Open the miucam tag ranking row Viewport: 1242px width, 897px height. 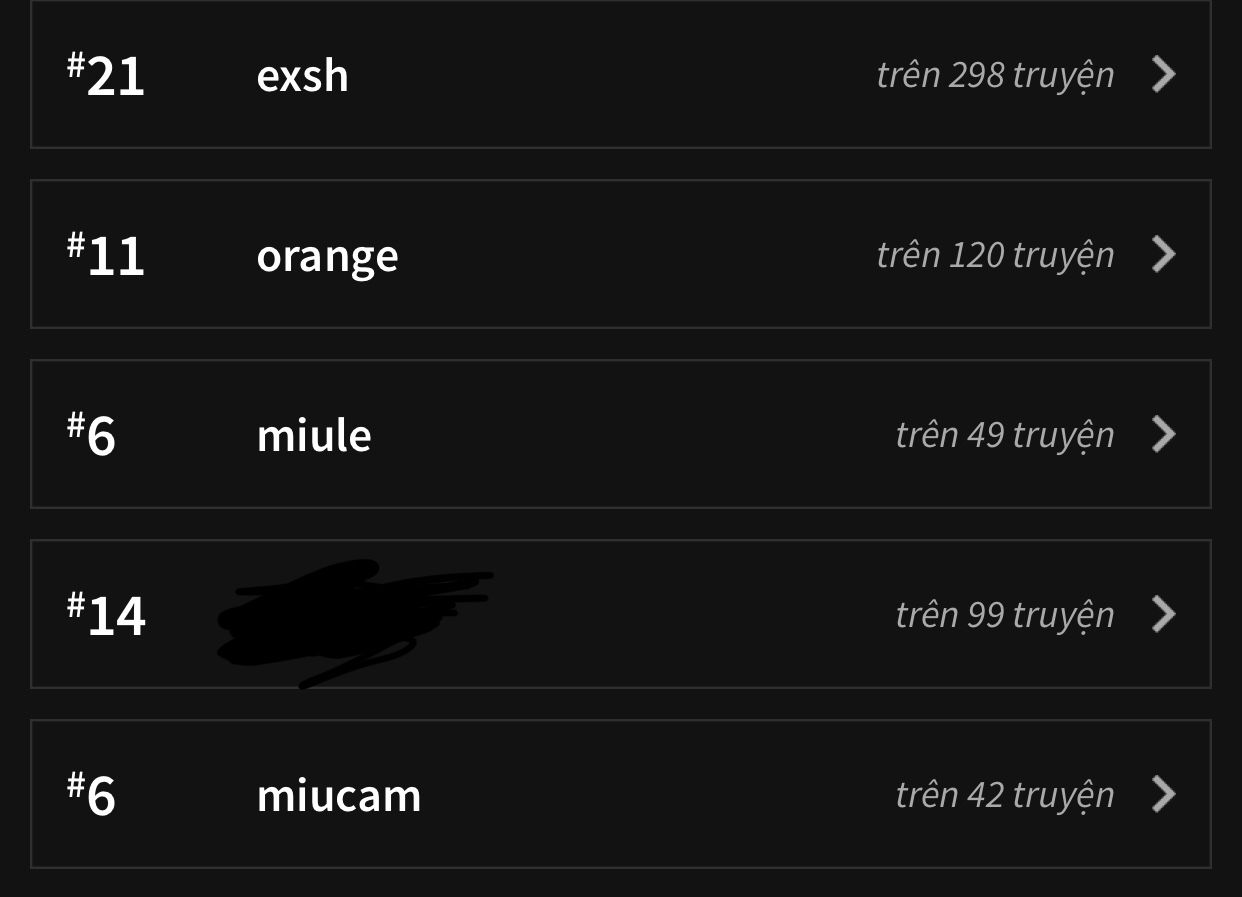tap(620, 794)
